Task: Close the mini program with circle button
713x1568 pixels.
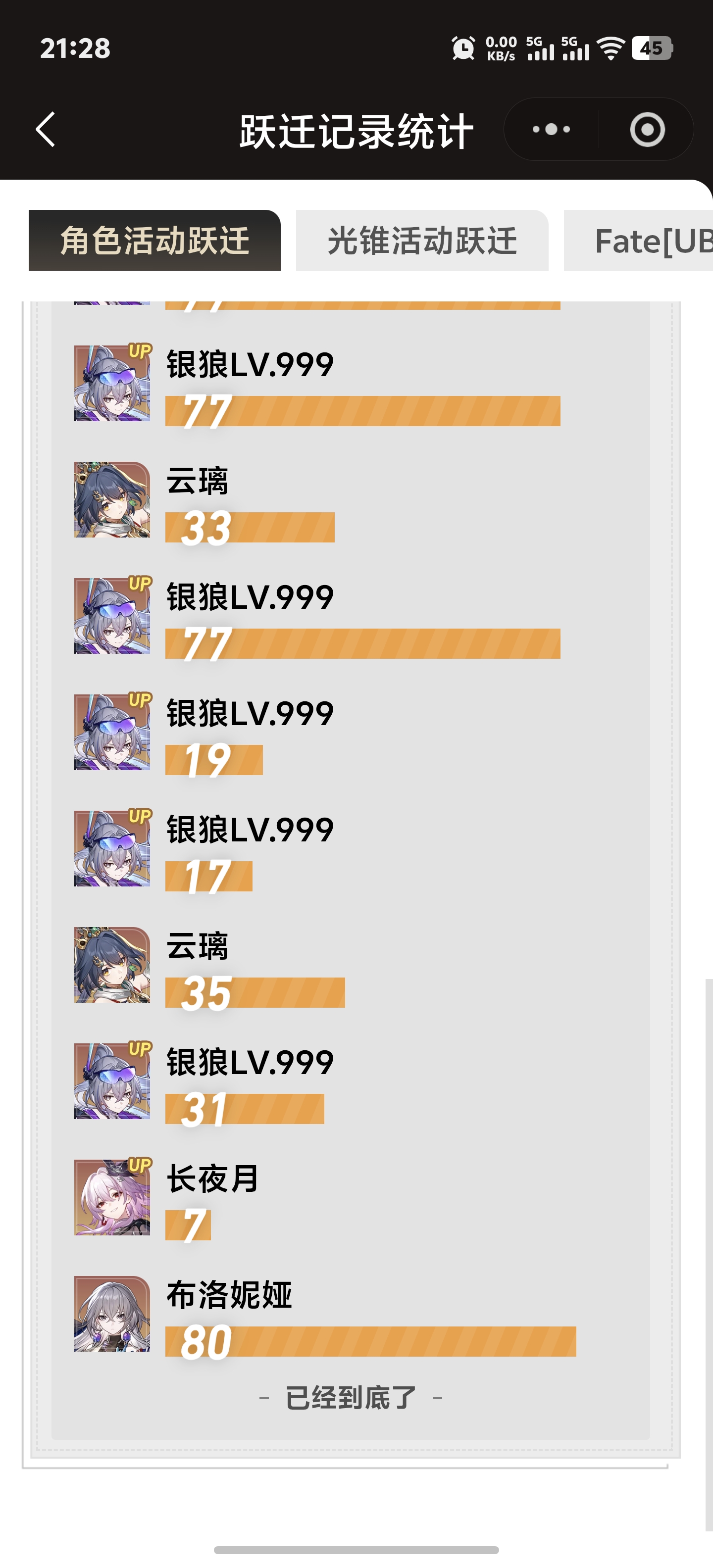Action: click(647, 129)
